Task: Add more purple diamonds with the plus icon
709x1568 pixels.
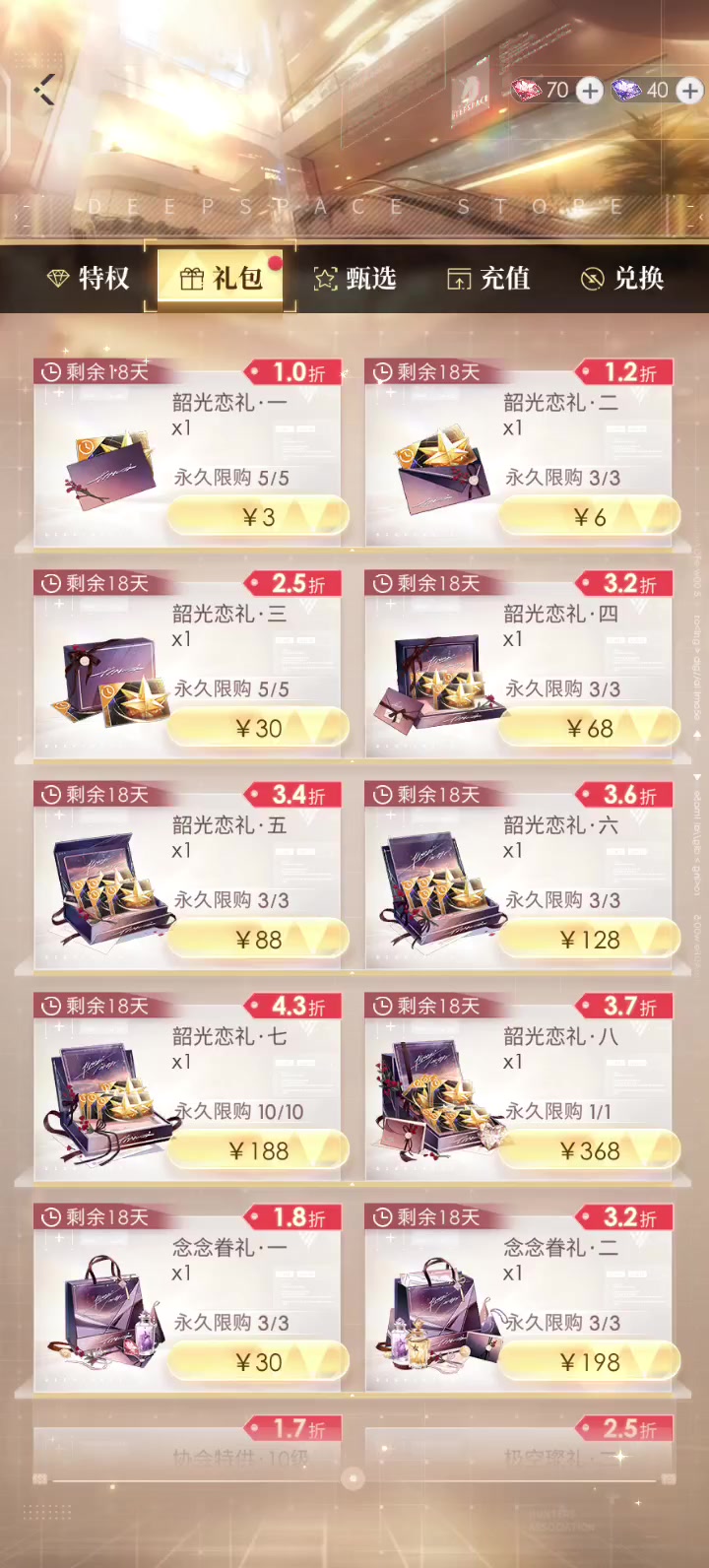Action: tap(690, 91)
